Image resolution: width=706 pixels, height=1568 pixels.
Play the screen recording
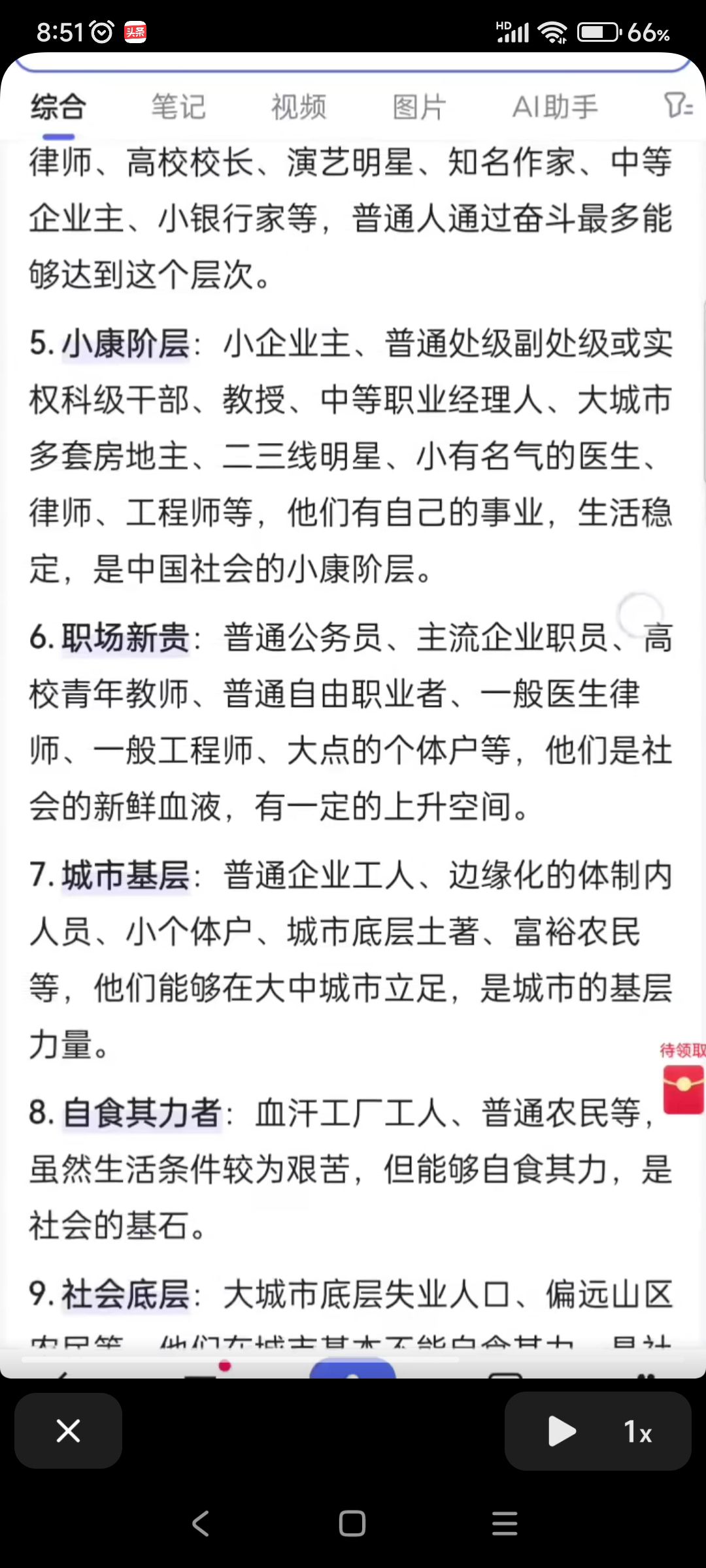tap(561, 1431)
